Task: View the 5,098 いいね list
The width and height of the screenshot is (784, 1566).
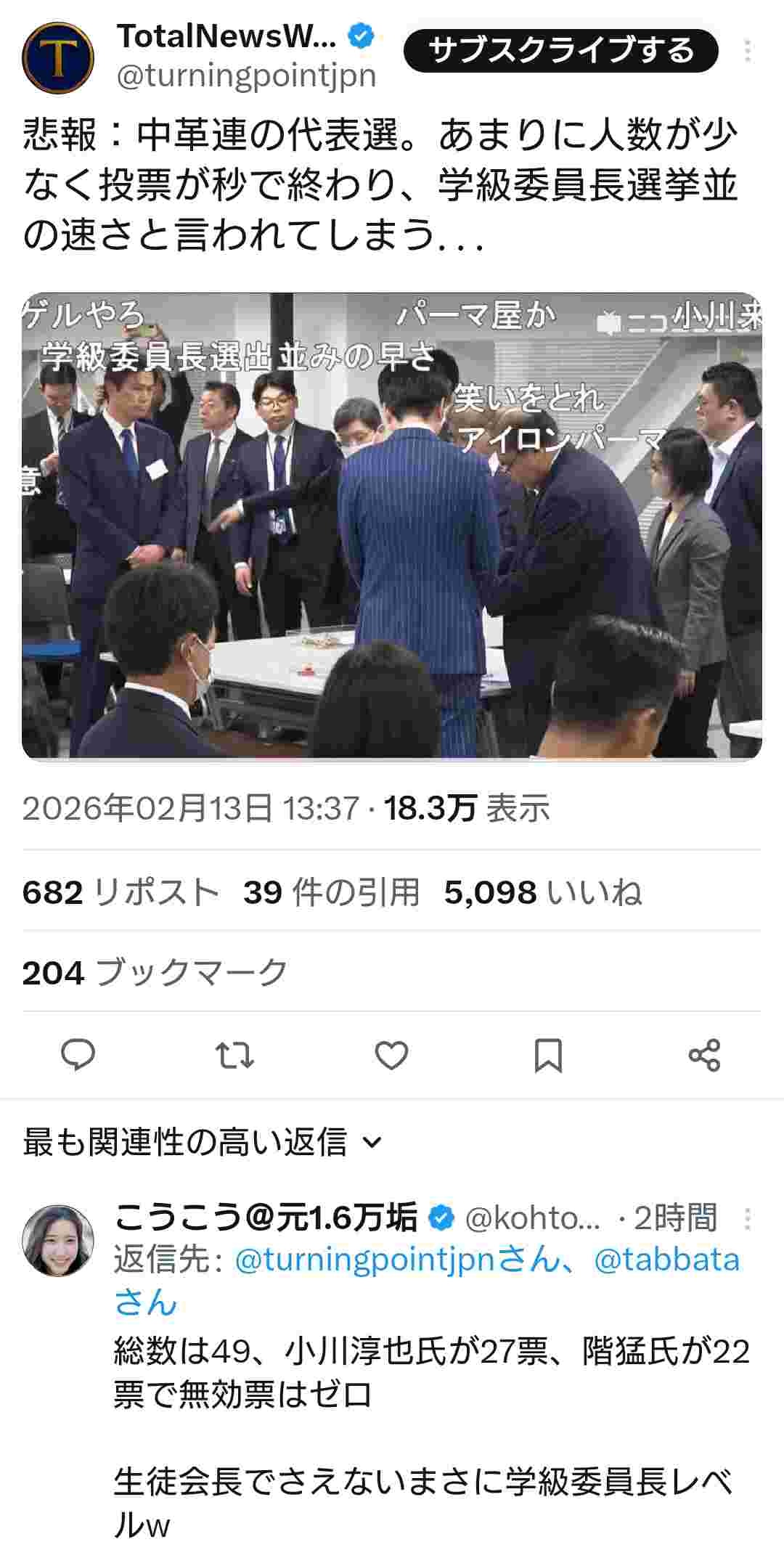Action: (x=542, y=892)
